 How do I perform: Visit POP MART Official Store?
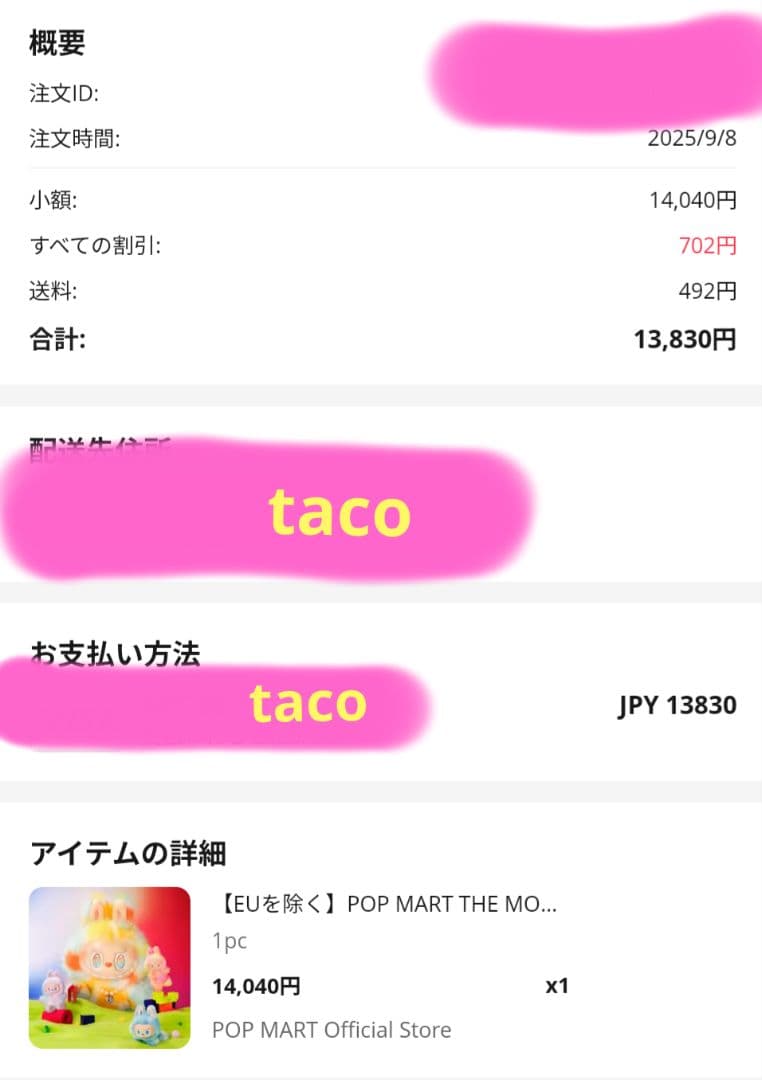point(331,1029)
